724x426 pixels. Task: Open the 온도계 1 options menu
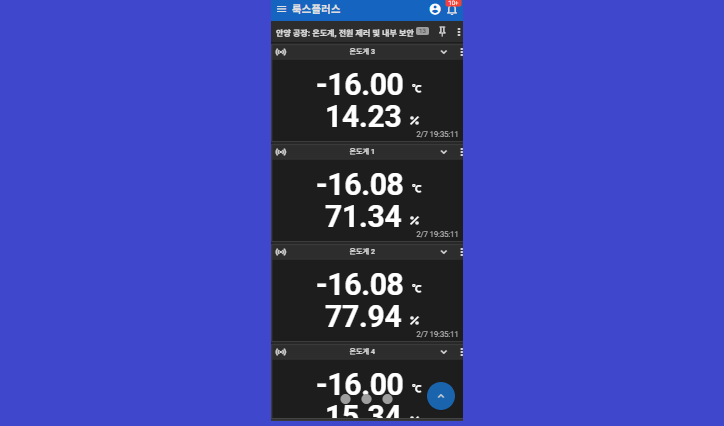click(x=461, y=152)
